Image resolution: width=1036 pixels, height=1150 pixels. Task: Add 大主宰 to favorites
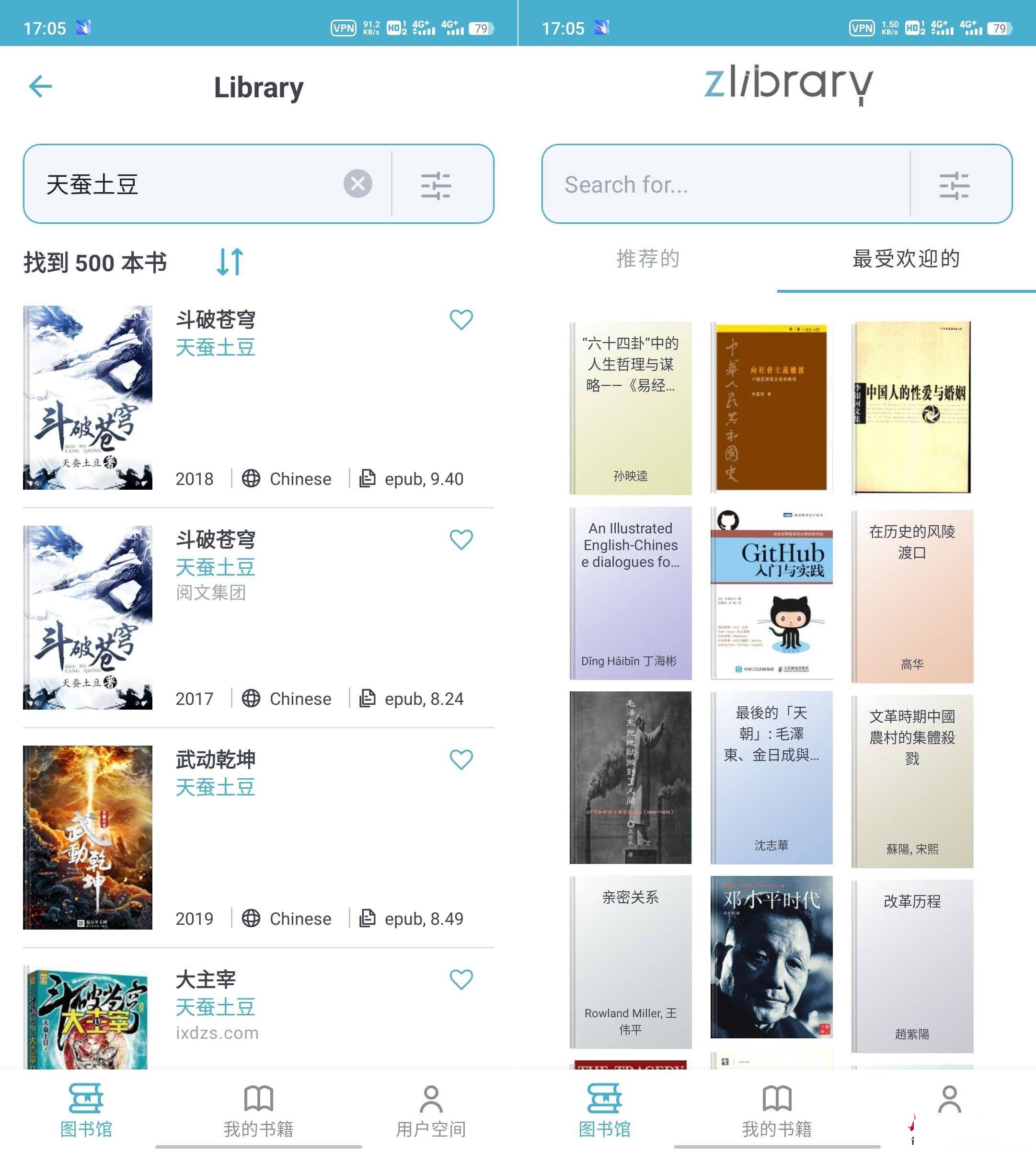point(461,979)
